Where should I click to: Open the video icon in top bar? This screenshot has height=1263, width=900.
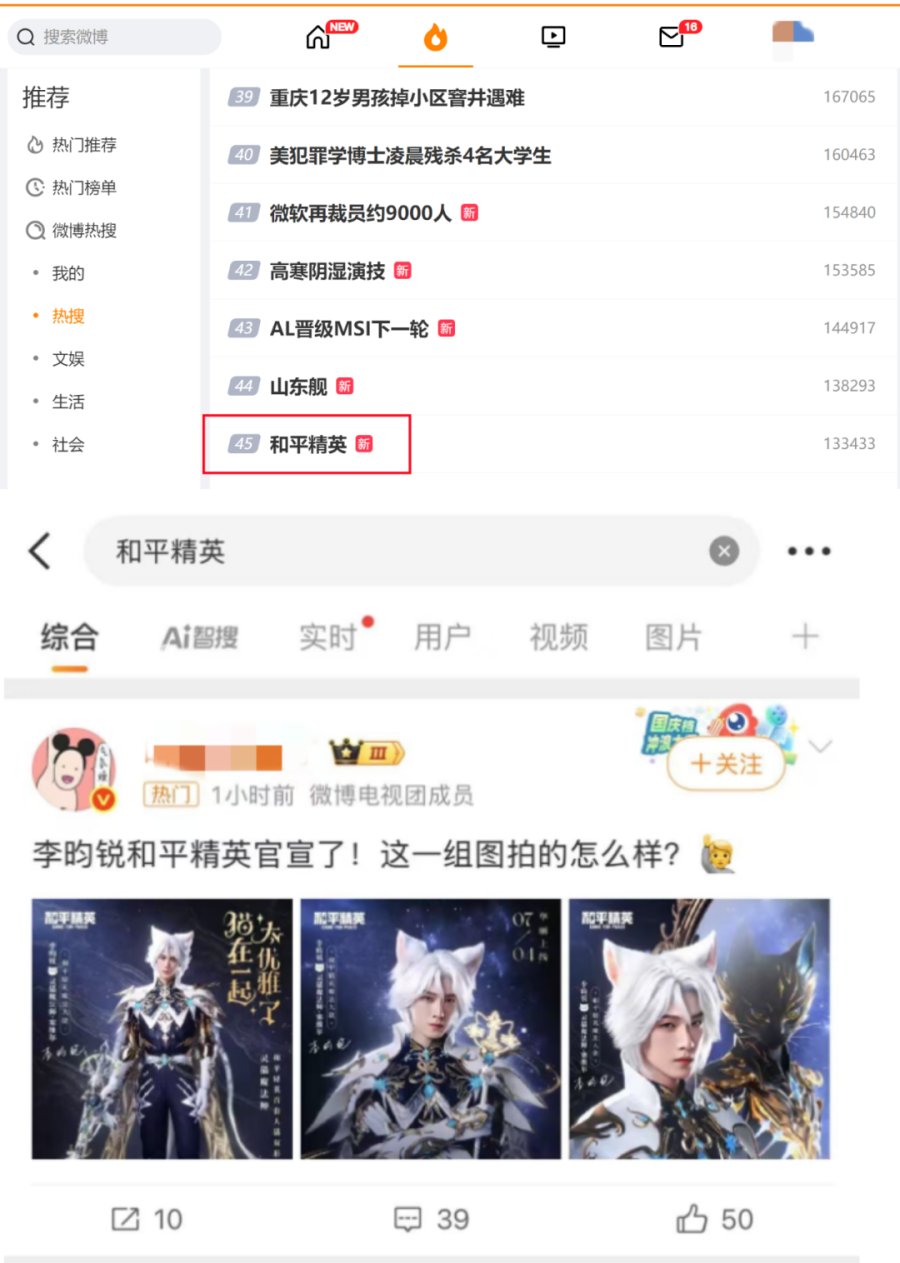click(x=553, y=37)
